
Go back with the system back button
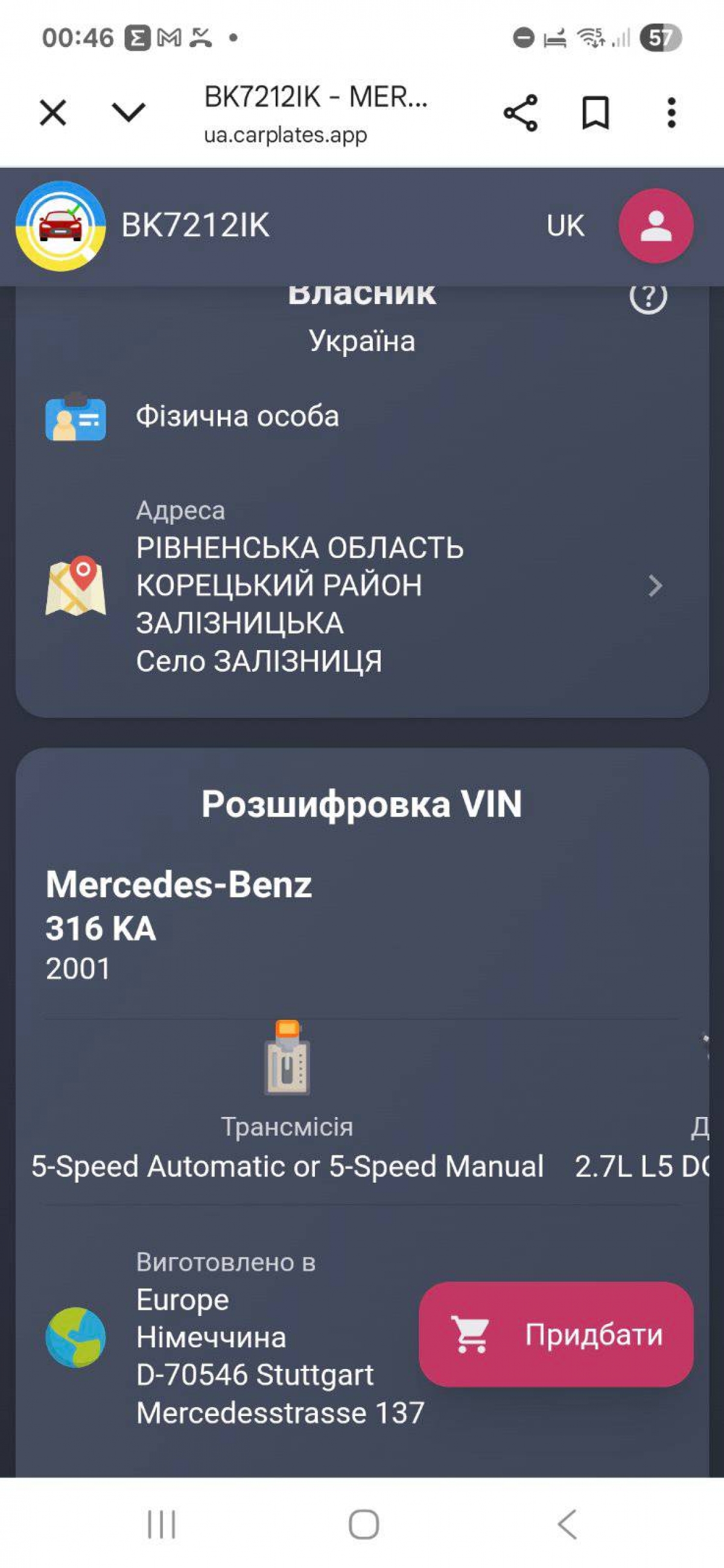[567, 1524]
